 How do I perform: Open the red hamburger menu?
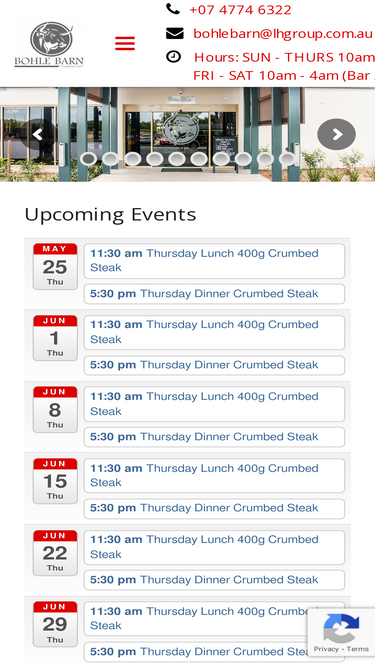coord(125,43)
